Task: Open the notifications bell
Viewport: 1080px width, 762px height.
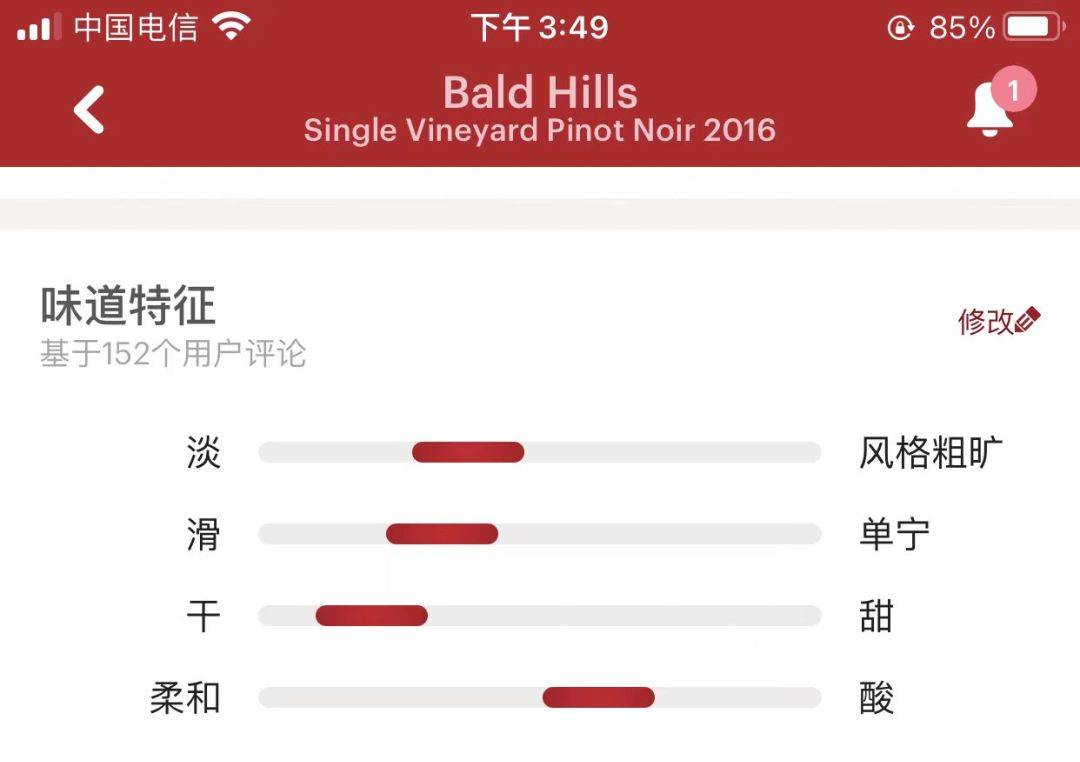Action: (992, 108)
